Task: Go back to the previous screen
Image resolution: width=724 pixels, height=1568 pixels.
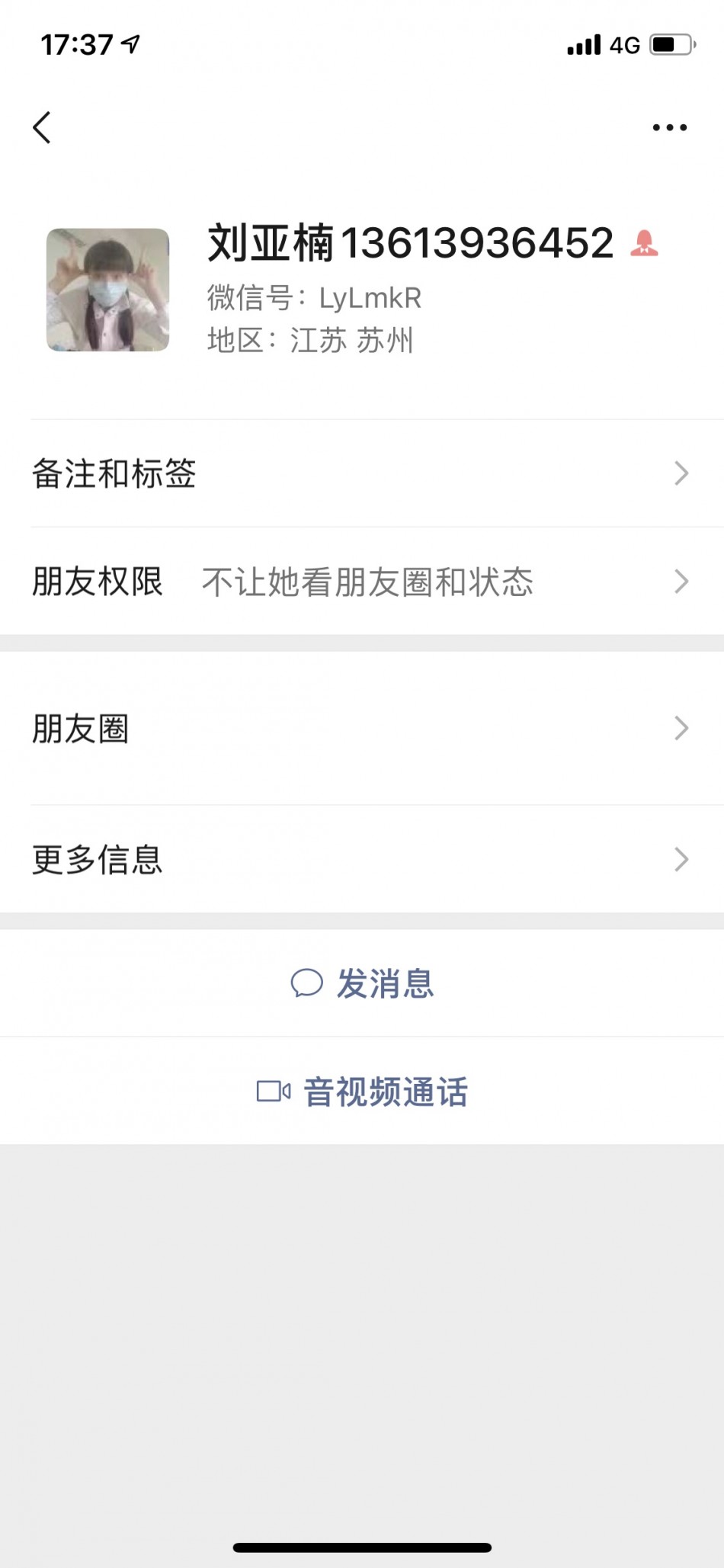Action: tap(43, 127)
